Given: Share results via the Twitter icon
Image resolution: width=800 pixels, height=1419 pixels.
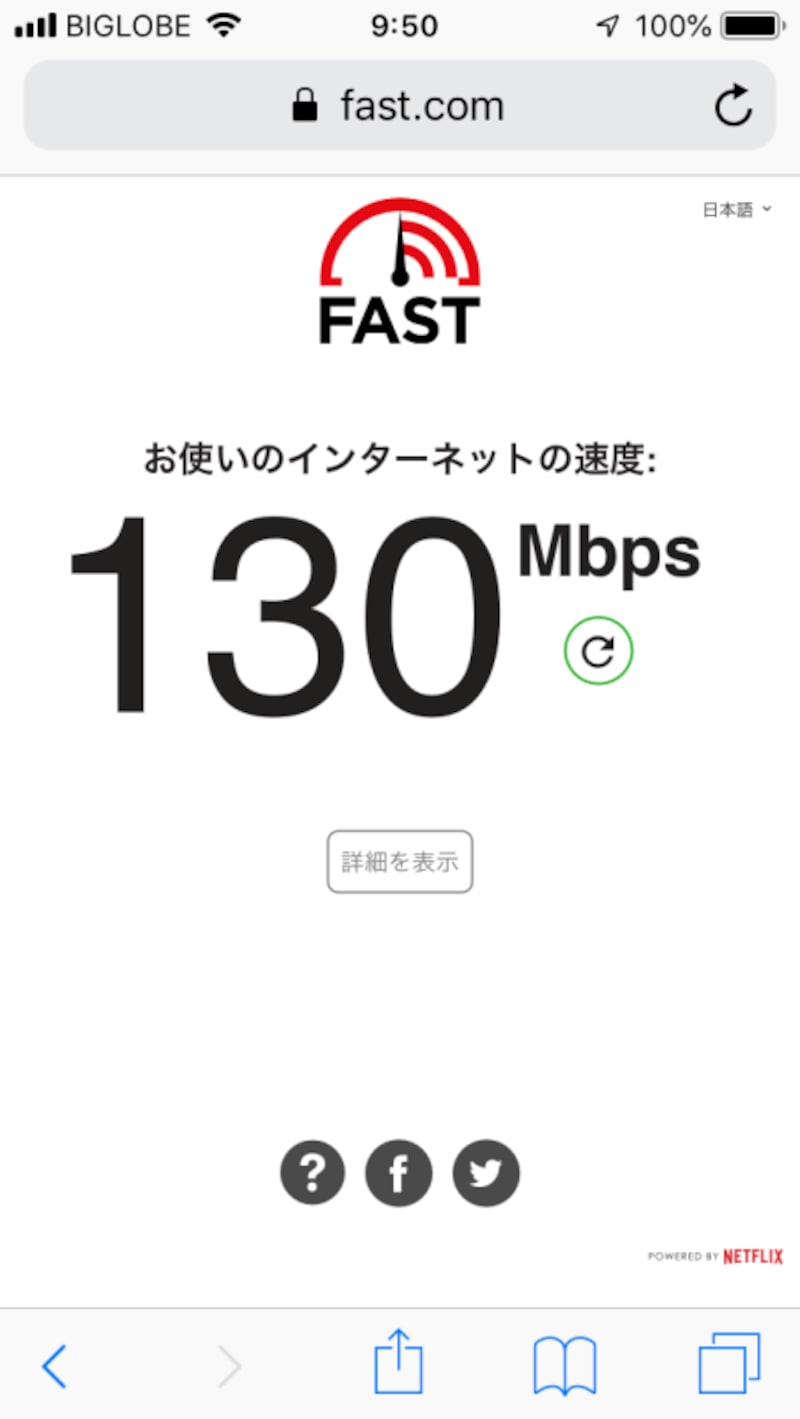Looking at the screenshot, I should 486,1173.
